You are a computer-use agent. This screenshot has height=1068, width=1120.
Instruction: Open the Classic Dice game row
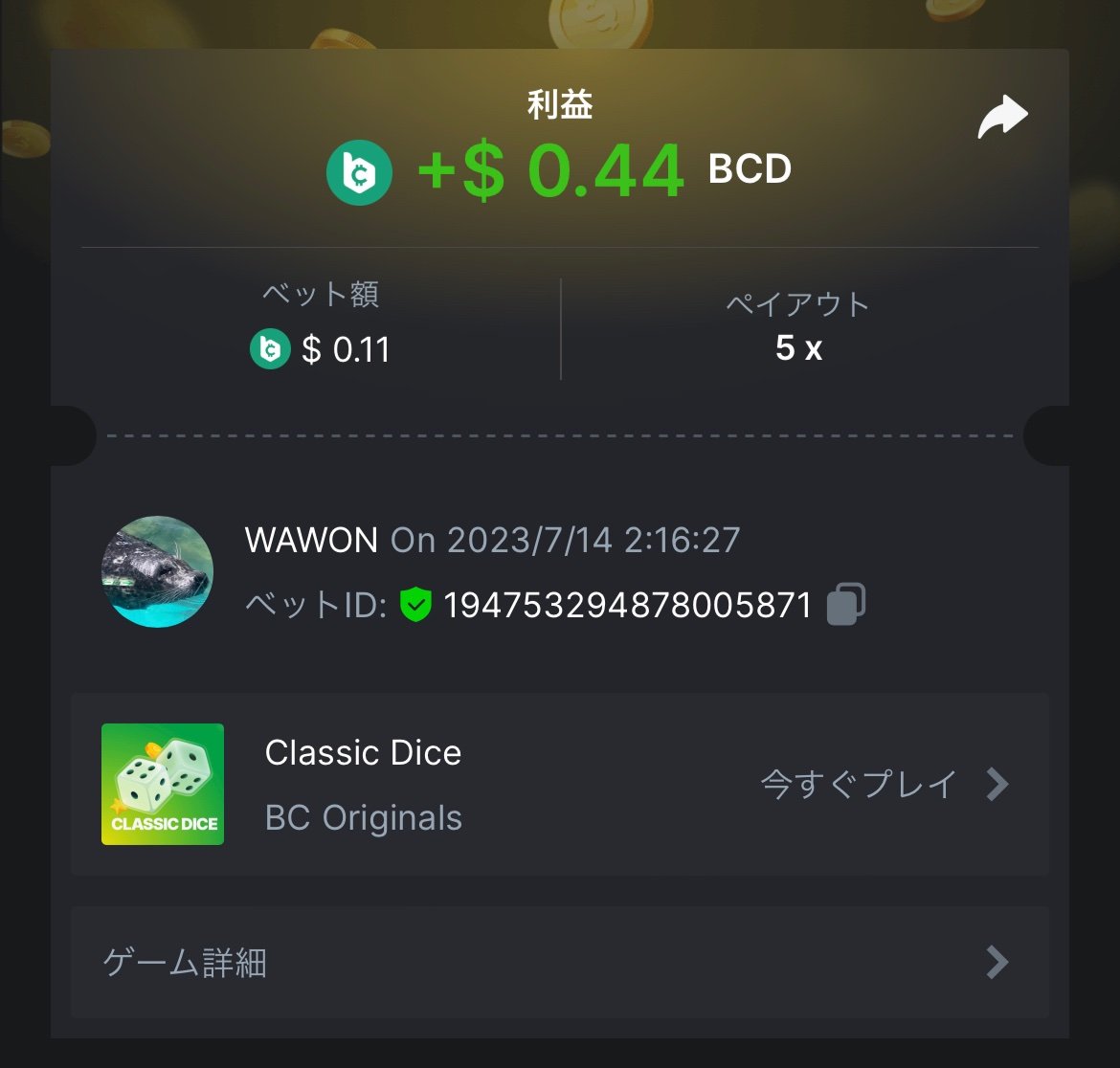[x=559, y=784]
